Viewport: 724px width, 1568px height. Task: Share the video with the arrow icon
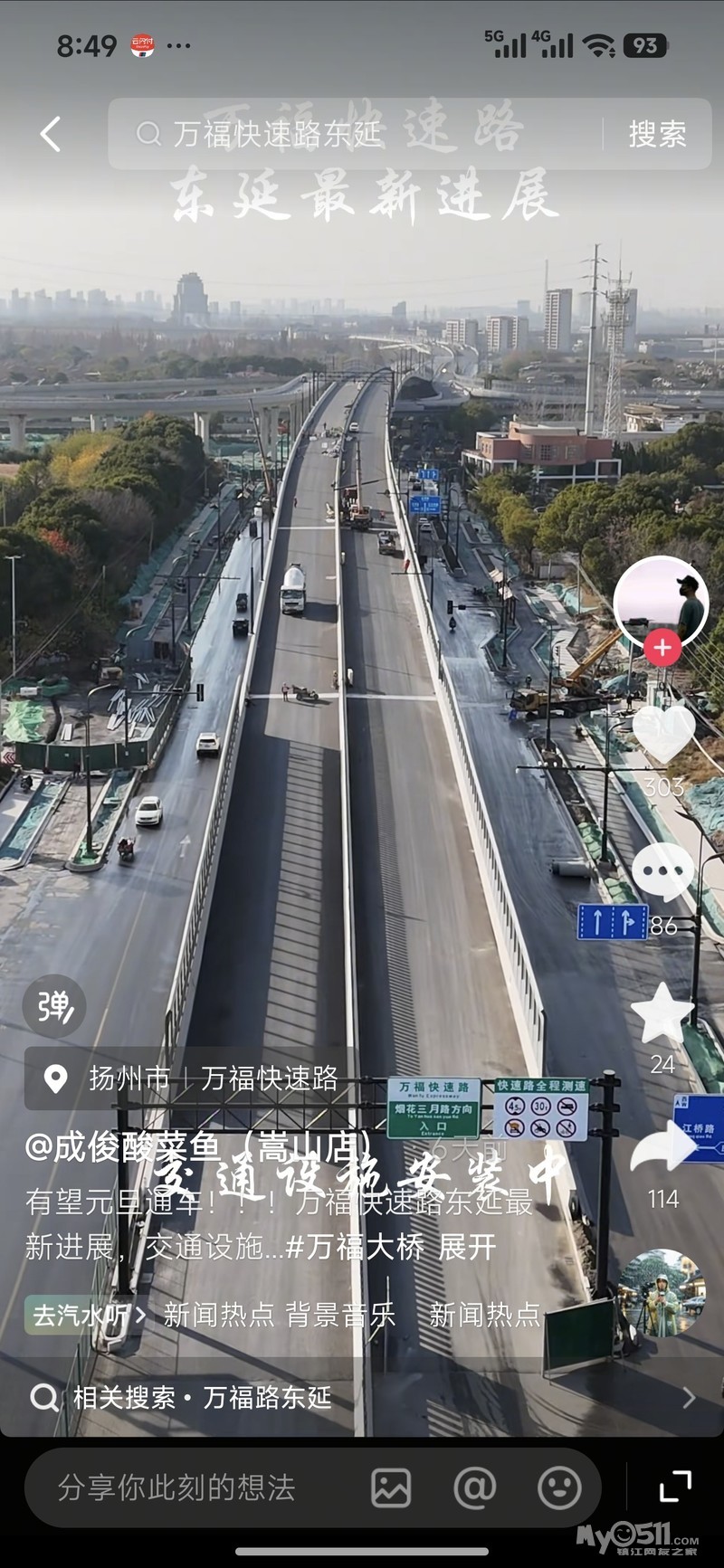[x=662, y=1151]
